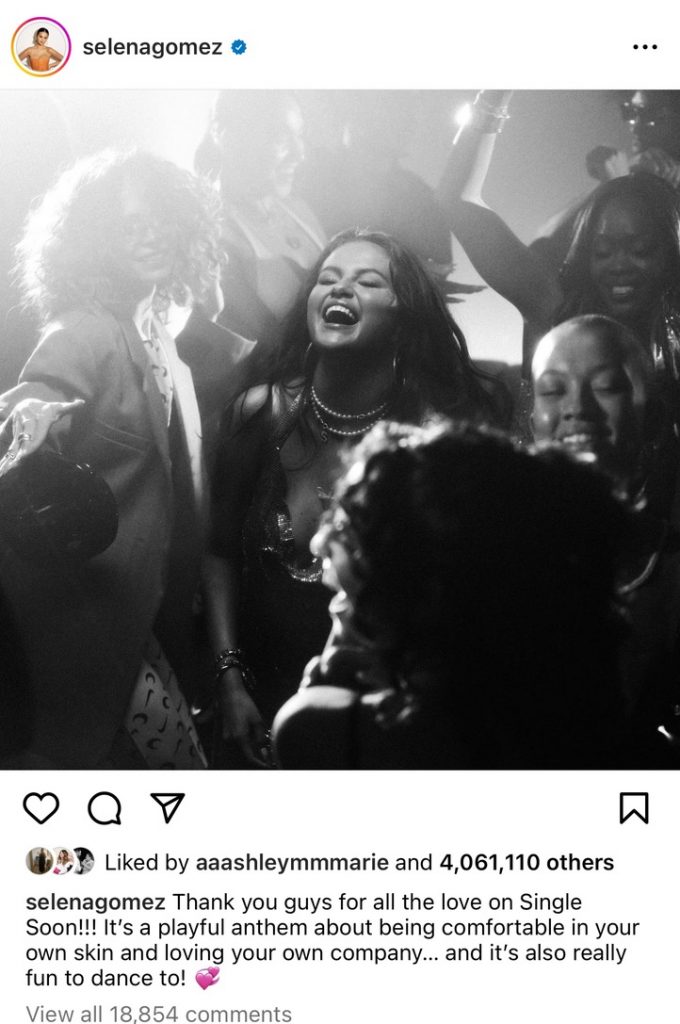View all 18,854 comments

(159, 1014)
